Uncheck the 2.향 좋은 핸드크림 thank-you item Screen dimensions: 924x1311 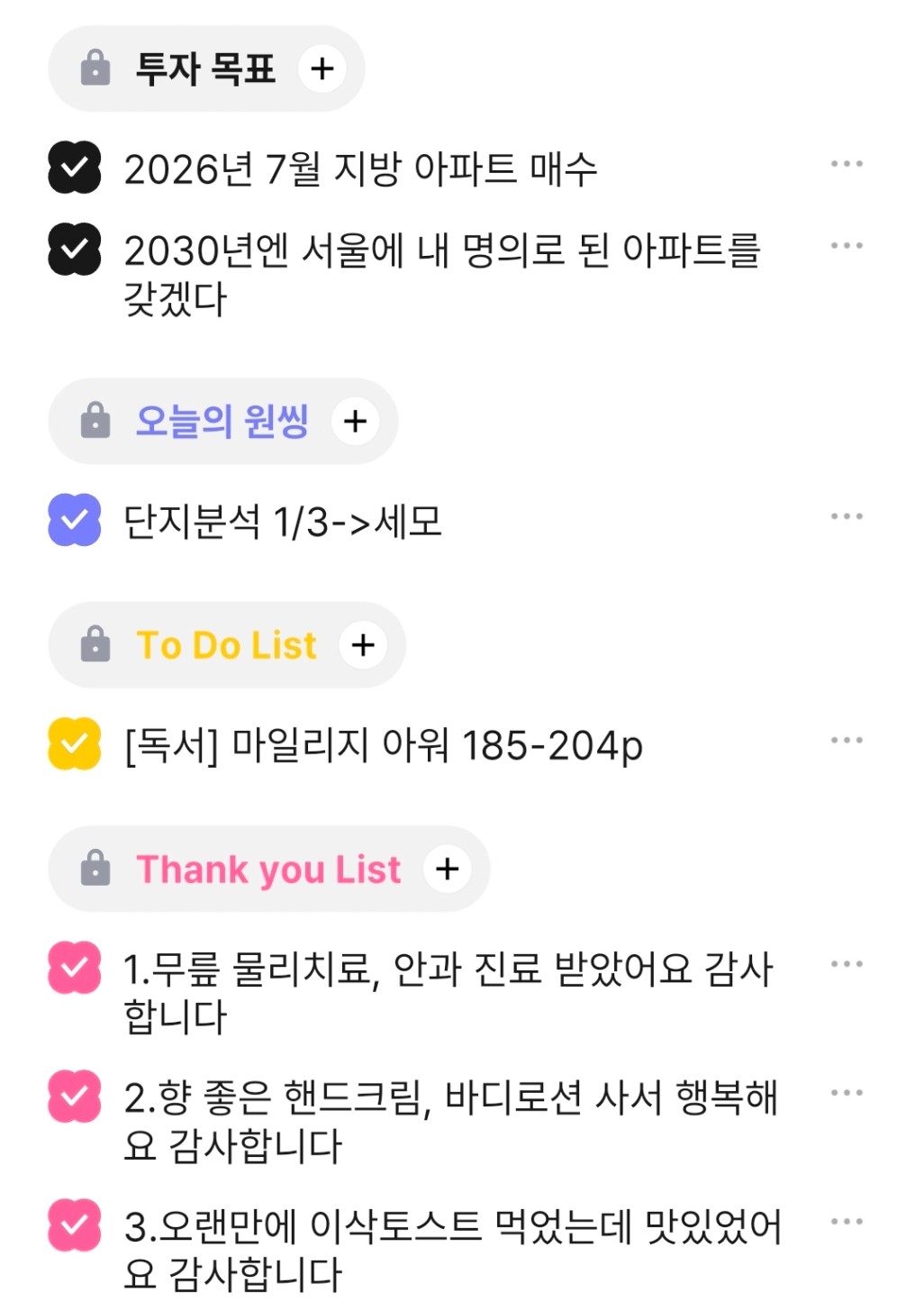(x=75, y=1097)
